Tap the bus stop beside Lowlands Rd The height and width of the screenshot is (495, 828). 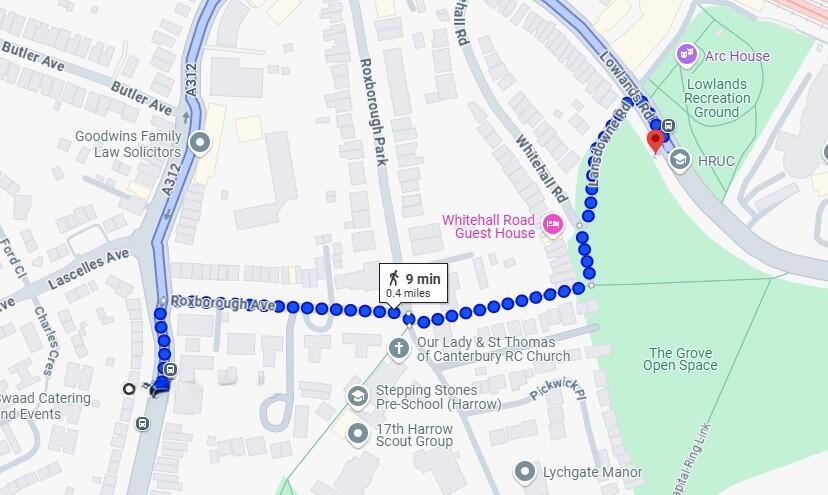[x=668, y=126]
